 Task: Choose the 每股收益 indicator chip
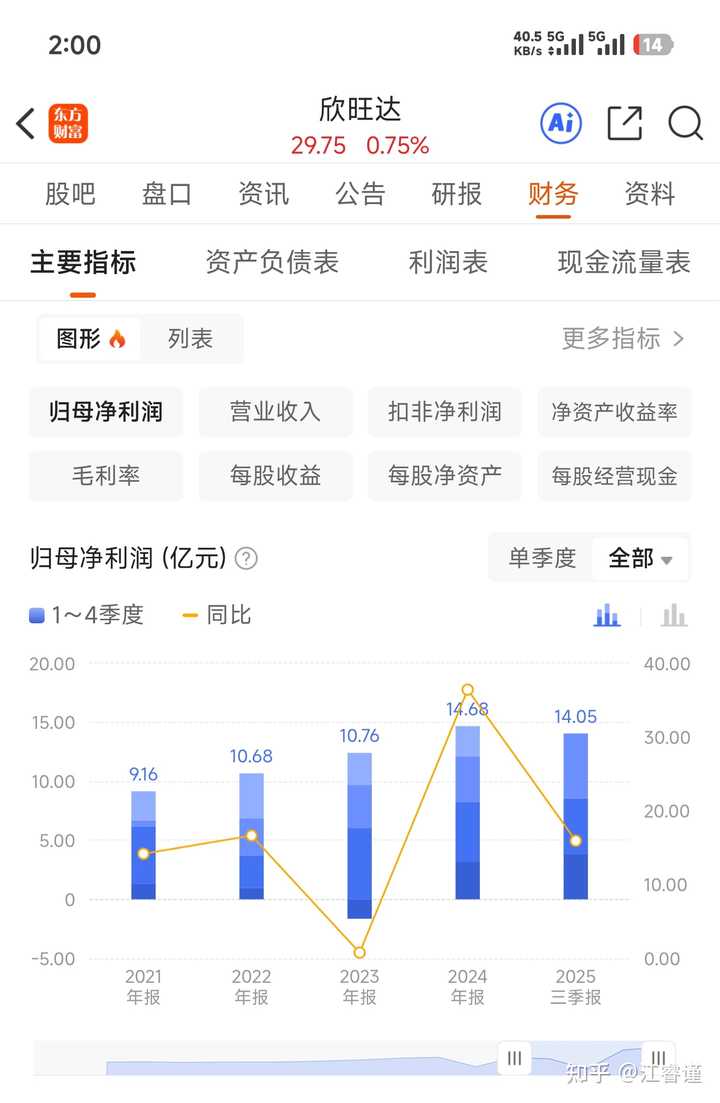click(x=275, y=476)
